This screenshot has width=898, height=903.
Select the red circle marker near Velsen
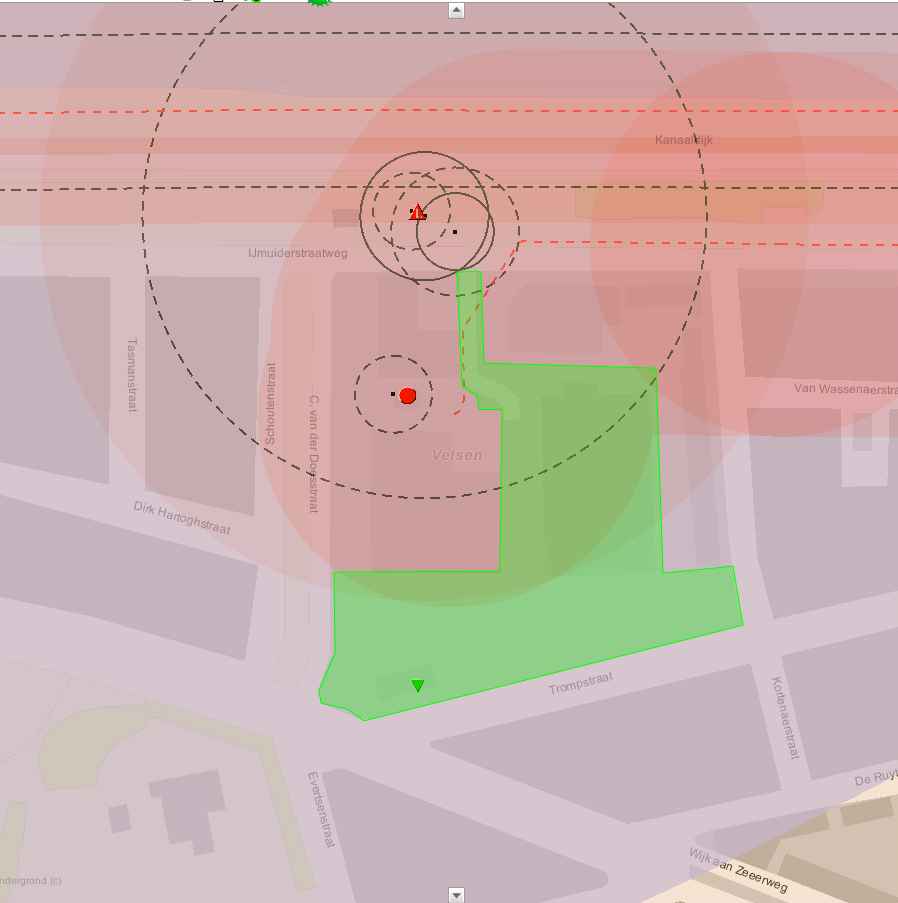[408, 396]
